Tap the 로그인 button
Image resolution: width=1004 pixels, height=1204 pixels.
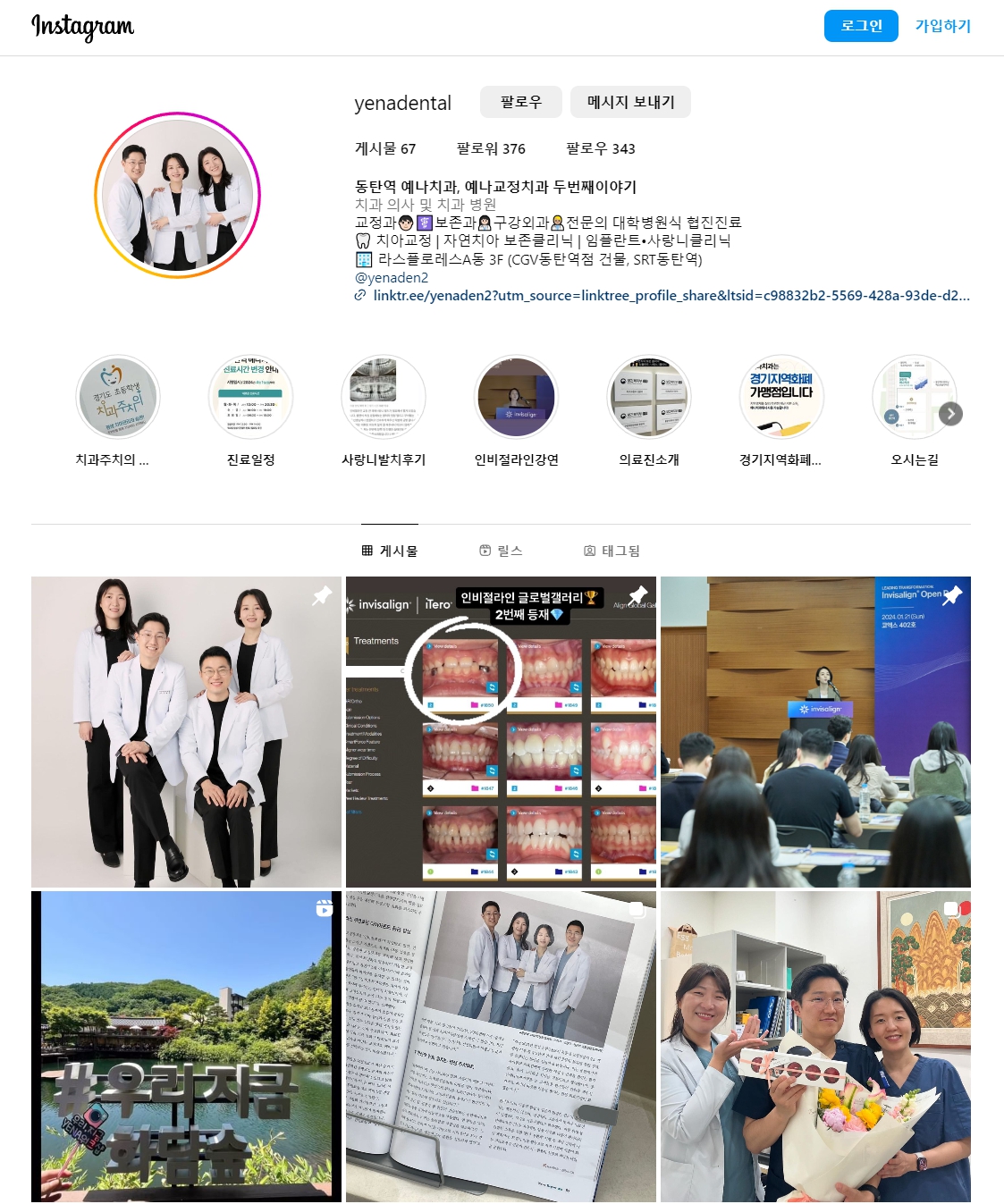(x=861, y=26)
